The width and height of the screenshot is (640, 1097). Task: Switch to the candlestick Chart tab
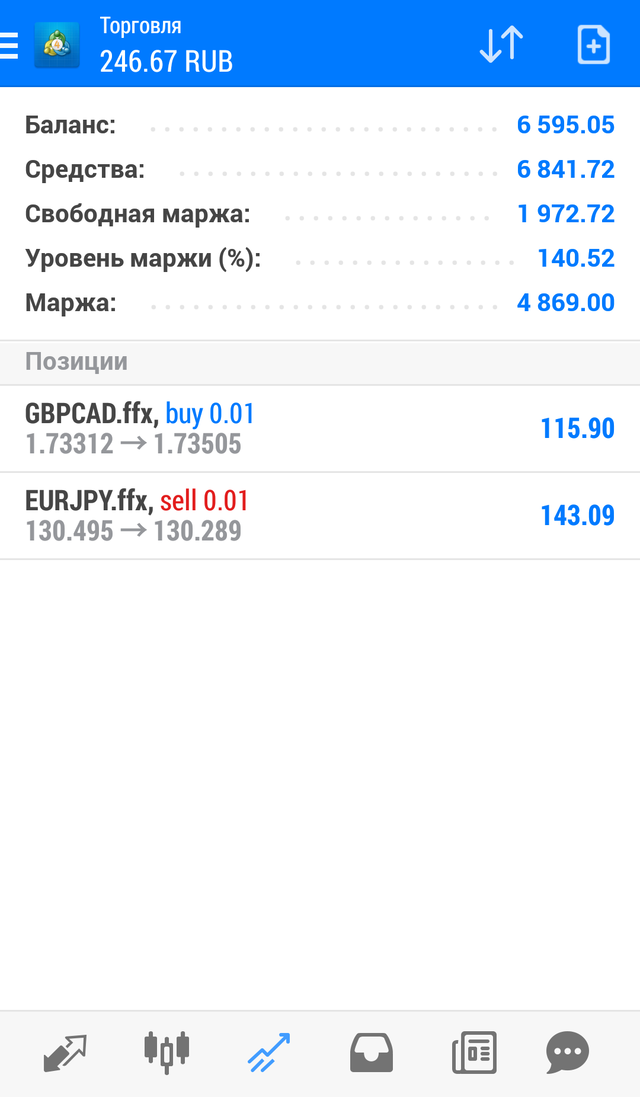click(166, 1052)
